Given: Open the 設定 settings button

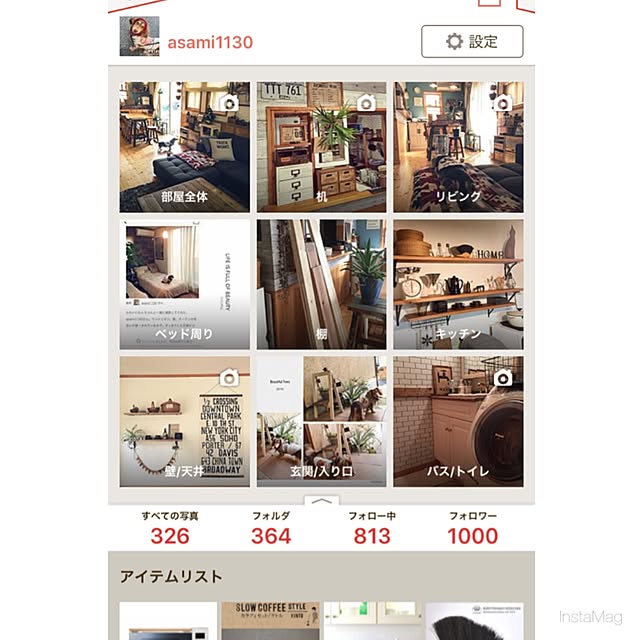Looking at the screenshot, I should 472,42.
